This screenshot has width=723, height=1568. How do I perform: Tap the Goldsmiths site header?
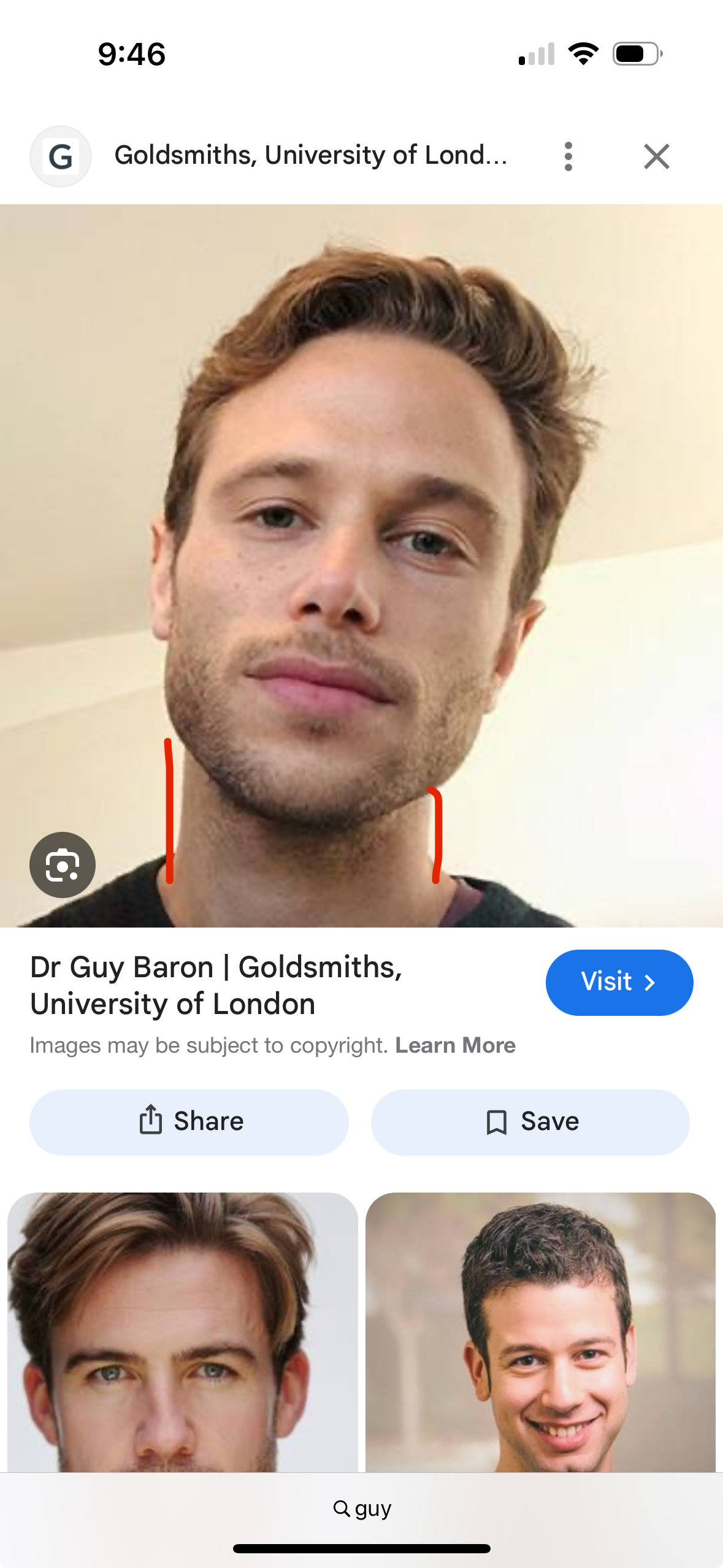(310, 155)
